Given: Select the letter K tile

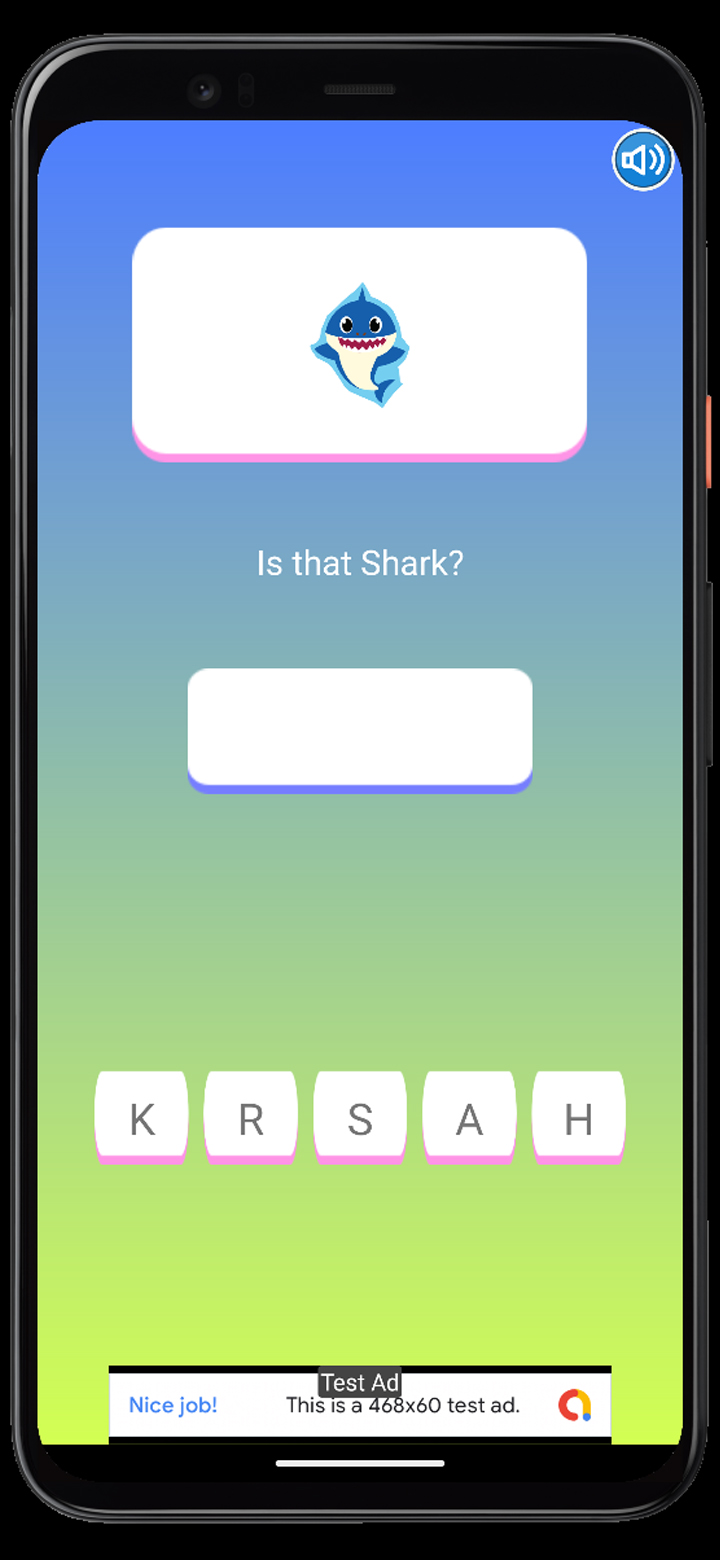Looking at the screenshot, I should (142, 1117).
